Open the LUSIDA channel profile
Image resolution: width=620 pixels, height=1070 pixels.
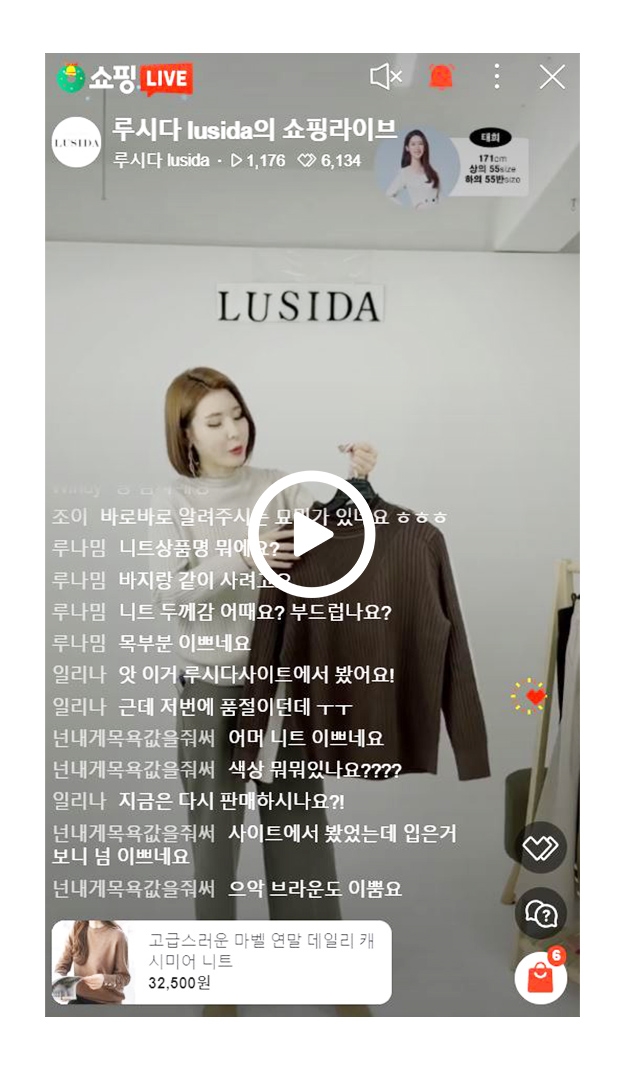coord(76,143)
